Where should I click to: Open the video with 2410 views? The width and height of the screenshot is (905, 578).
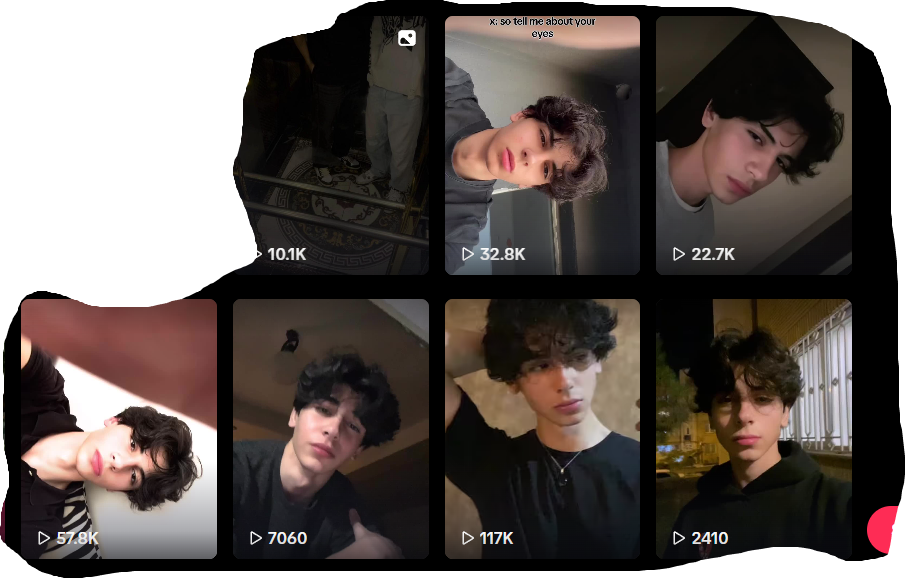point(753,428)
